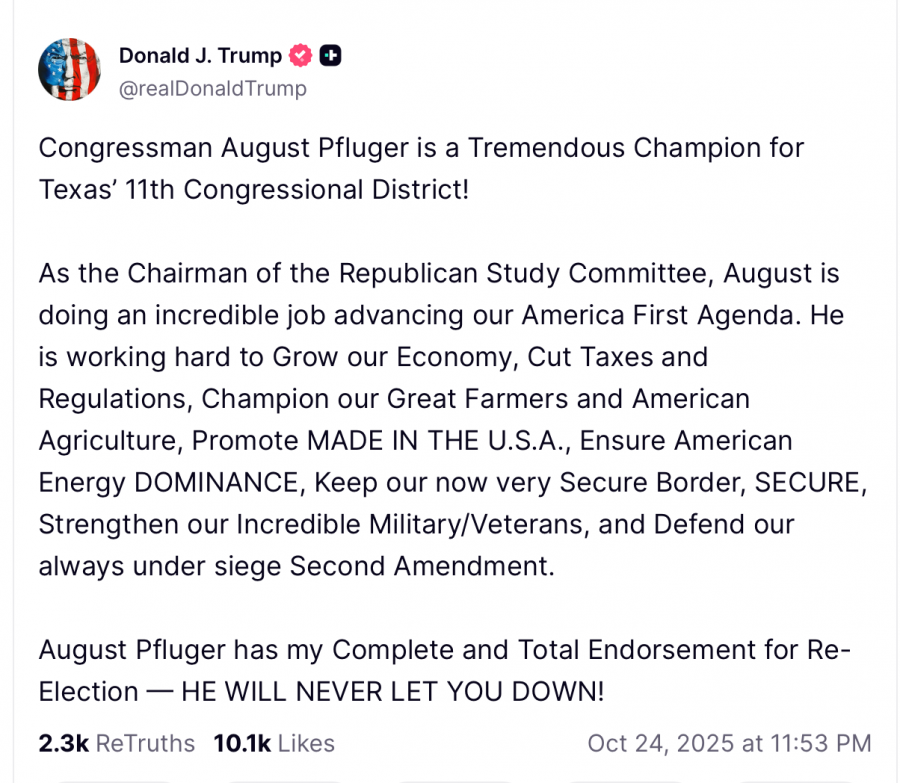This screenshot has width=900, height=783.
Task: Open the Oct 24, 2025 timestamp link
Action: click(x=729, y=743)
